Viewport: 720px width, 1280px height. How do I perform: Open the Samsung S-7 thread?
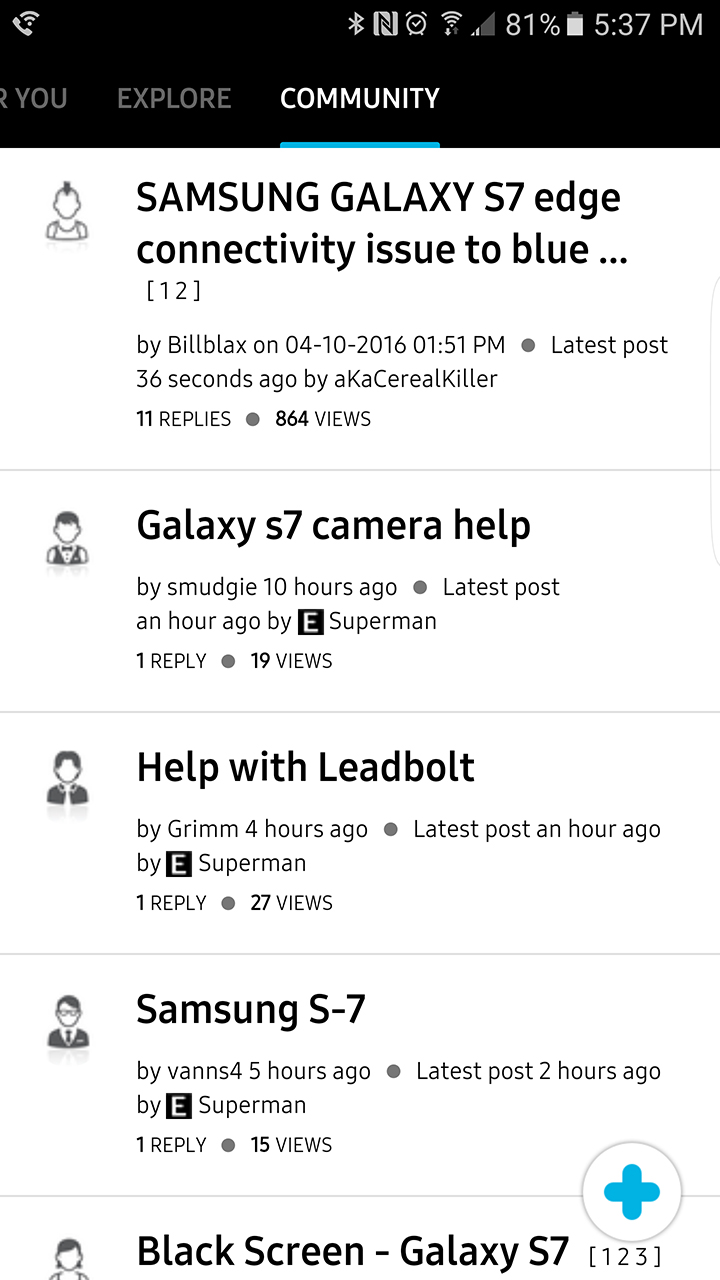250,1010
